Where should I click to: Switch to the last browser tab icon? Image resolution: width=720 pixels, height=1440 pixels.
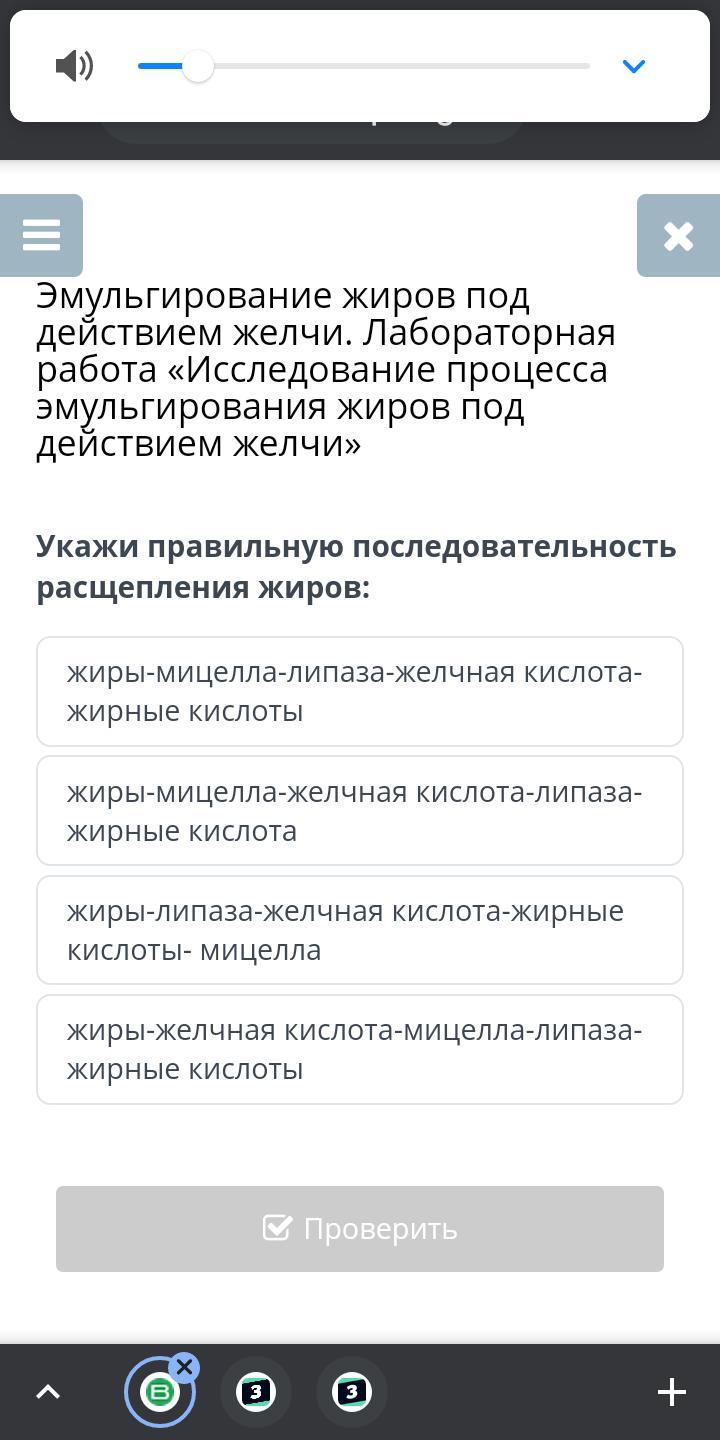coord(351,1392)
